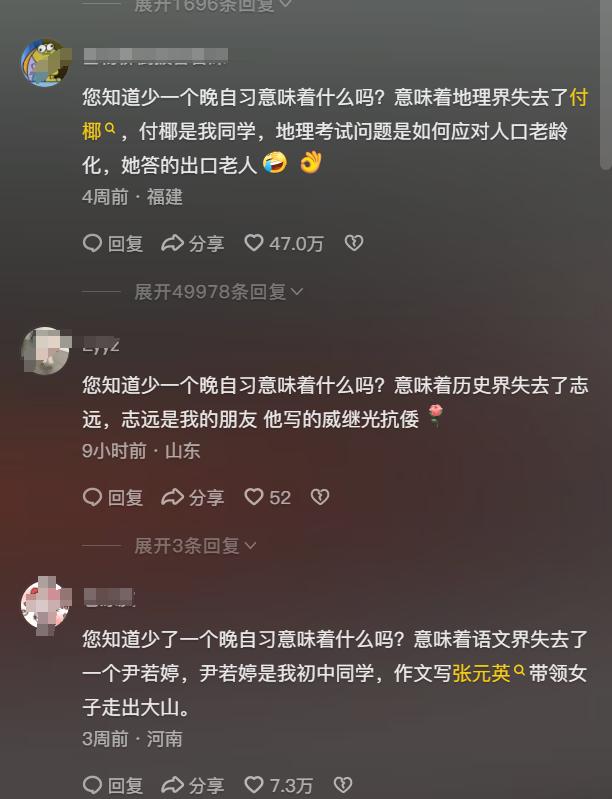The image size is (612, 799).
Task: Reply to the Shandong comment about 志远
Action: click(x=113, y=497)
